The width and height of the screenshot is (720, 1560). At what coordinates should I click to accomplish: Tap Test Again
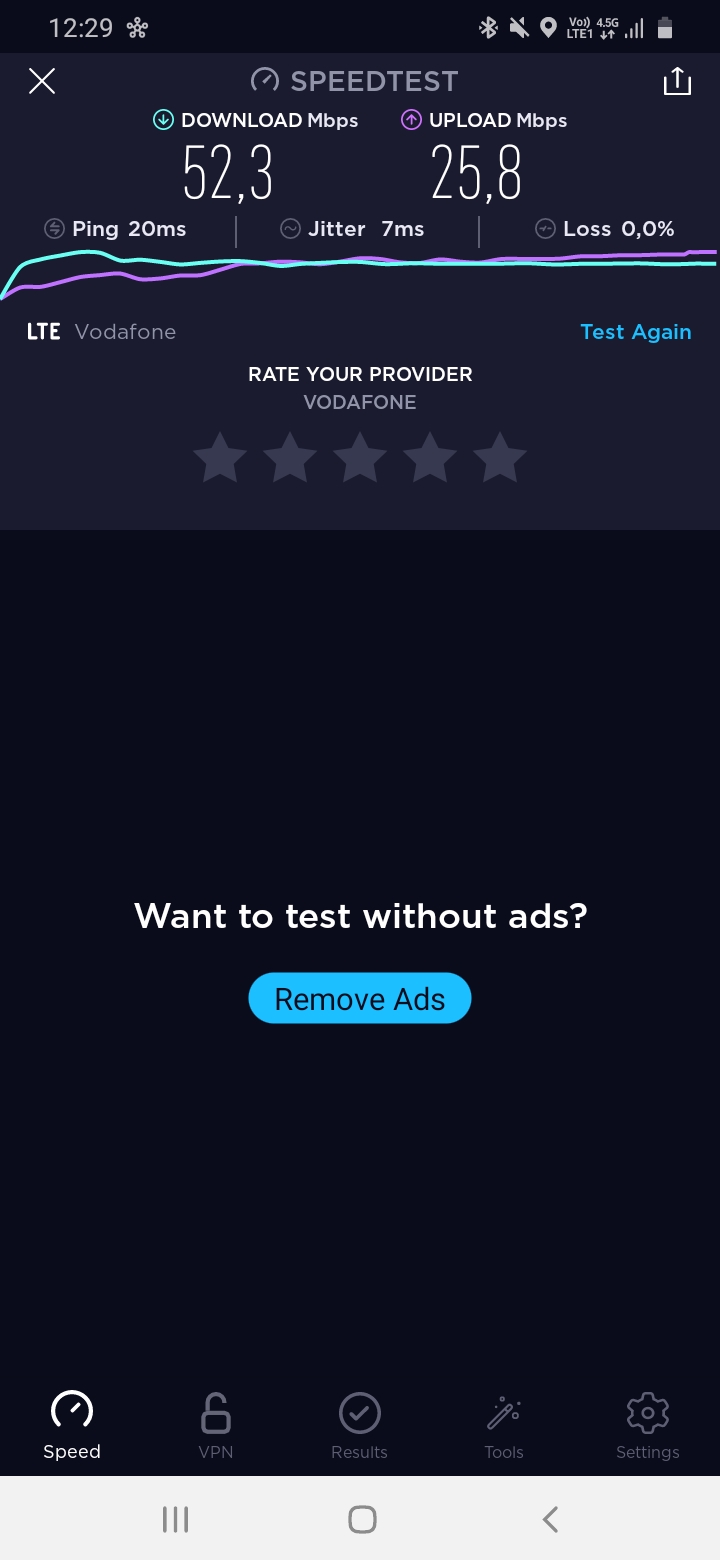[636, 332]
